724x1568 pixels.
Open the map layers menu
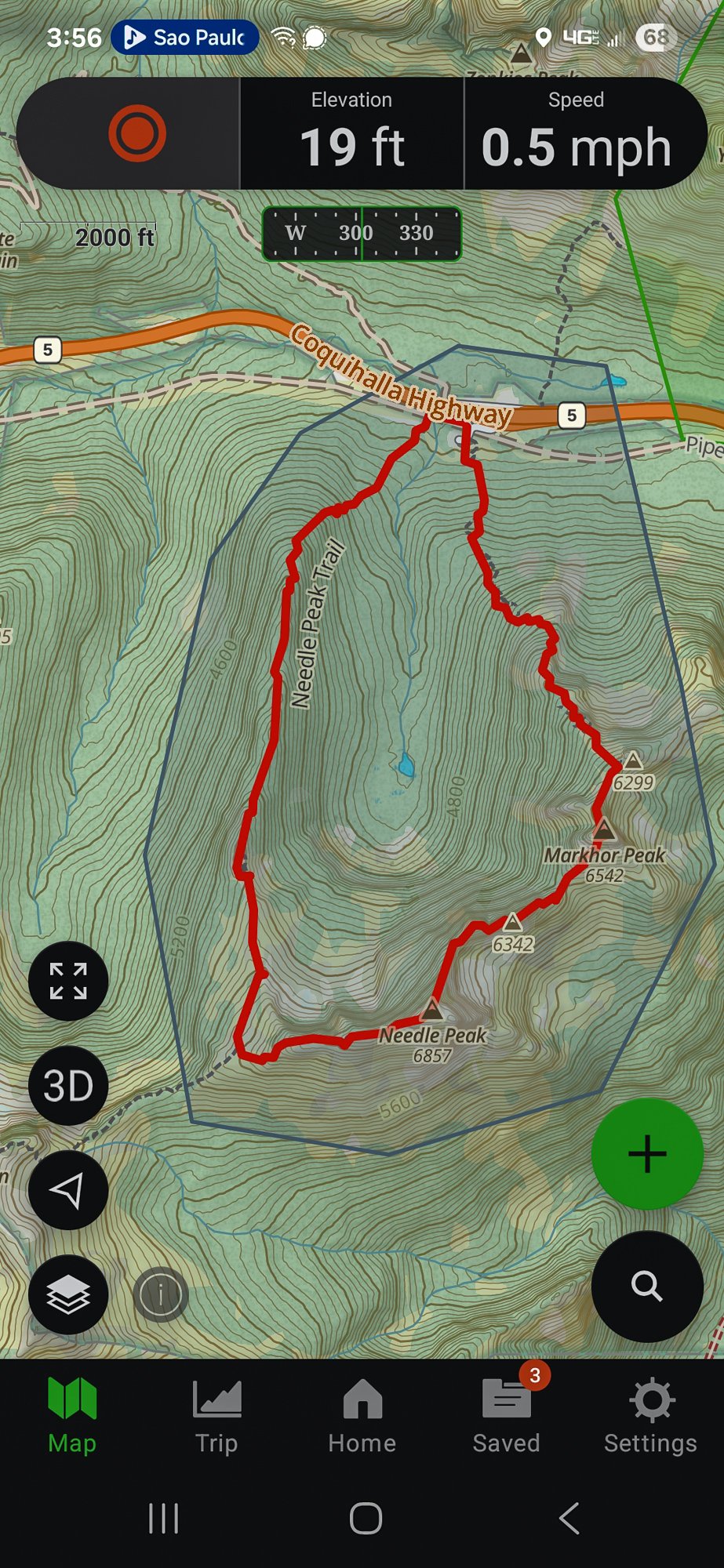tap(68, 1294)
